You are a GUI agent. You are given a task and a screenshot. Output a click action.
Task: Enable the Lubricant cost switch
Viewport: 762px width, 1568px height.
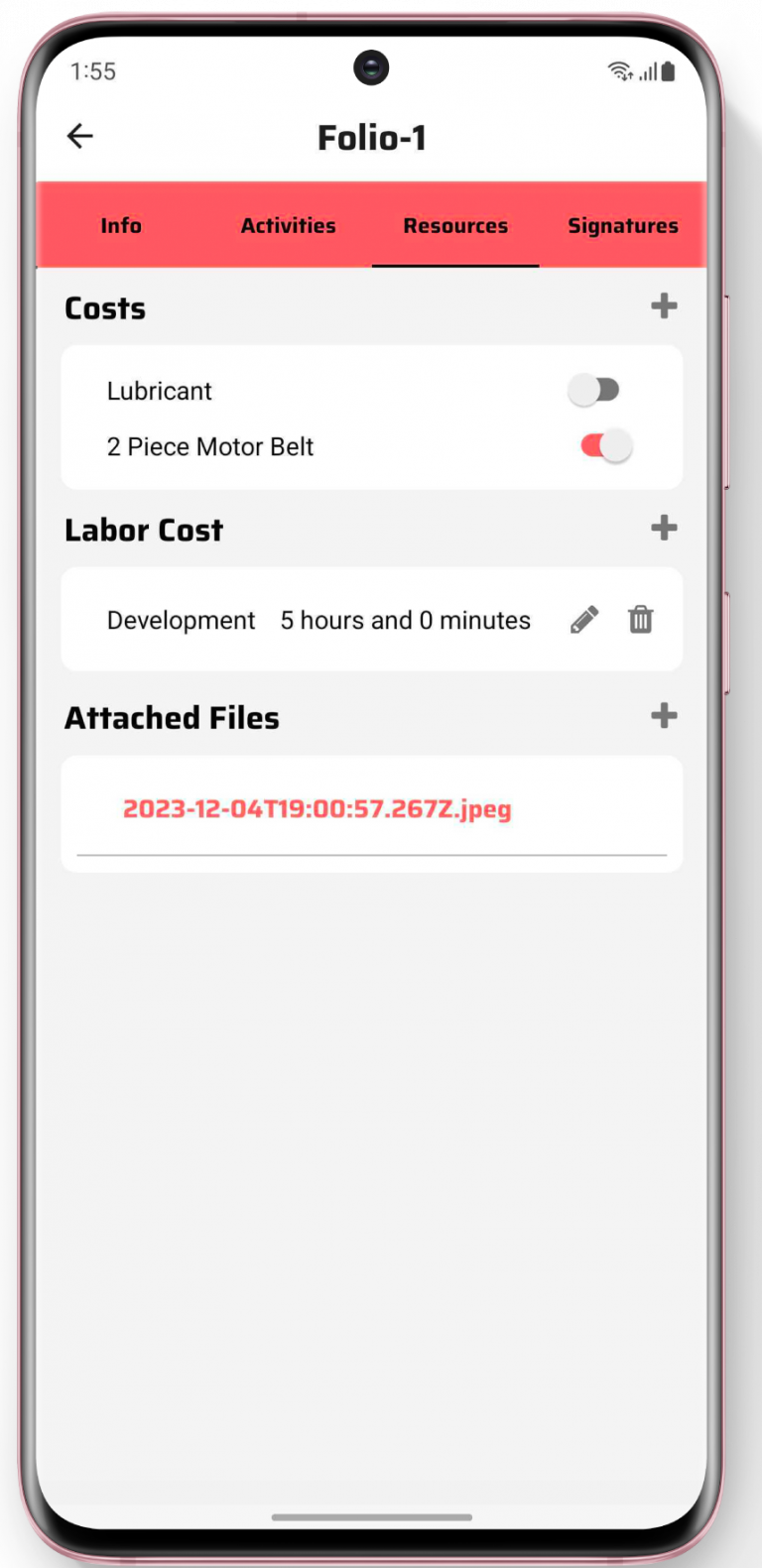point(594,391)
